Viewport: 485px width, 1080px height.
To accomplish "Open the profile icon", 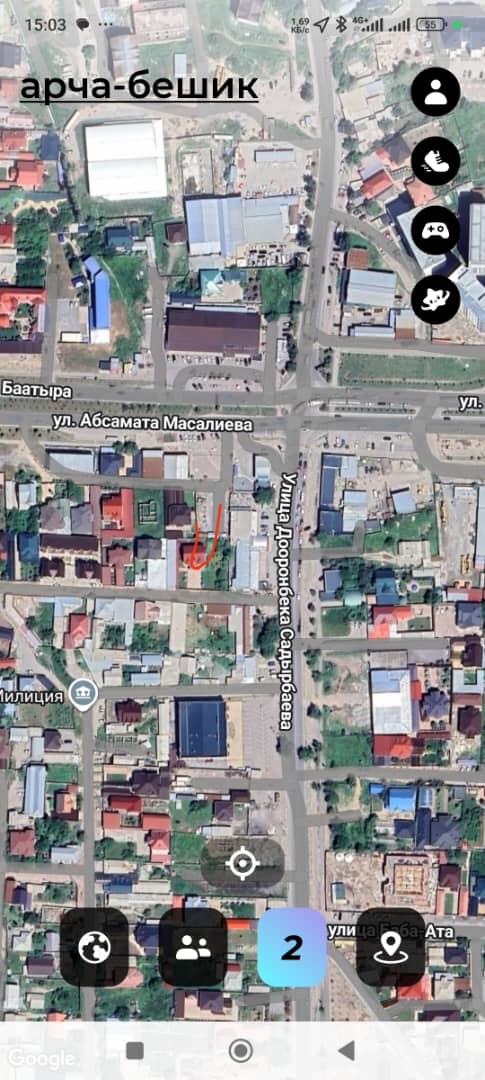I will coord(435,92).
